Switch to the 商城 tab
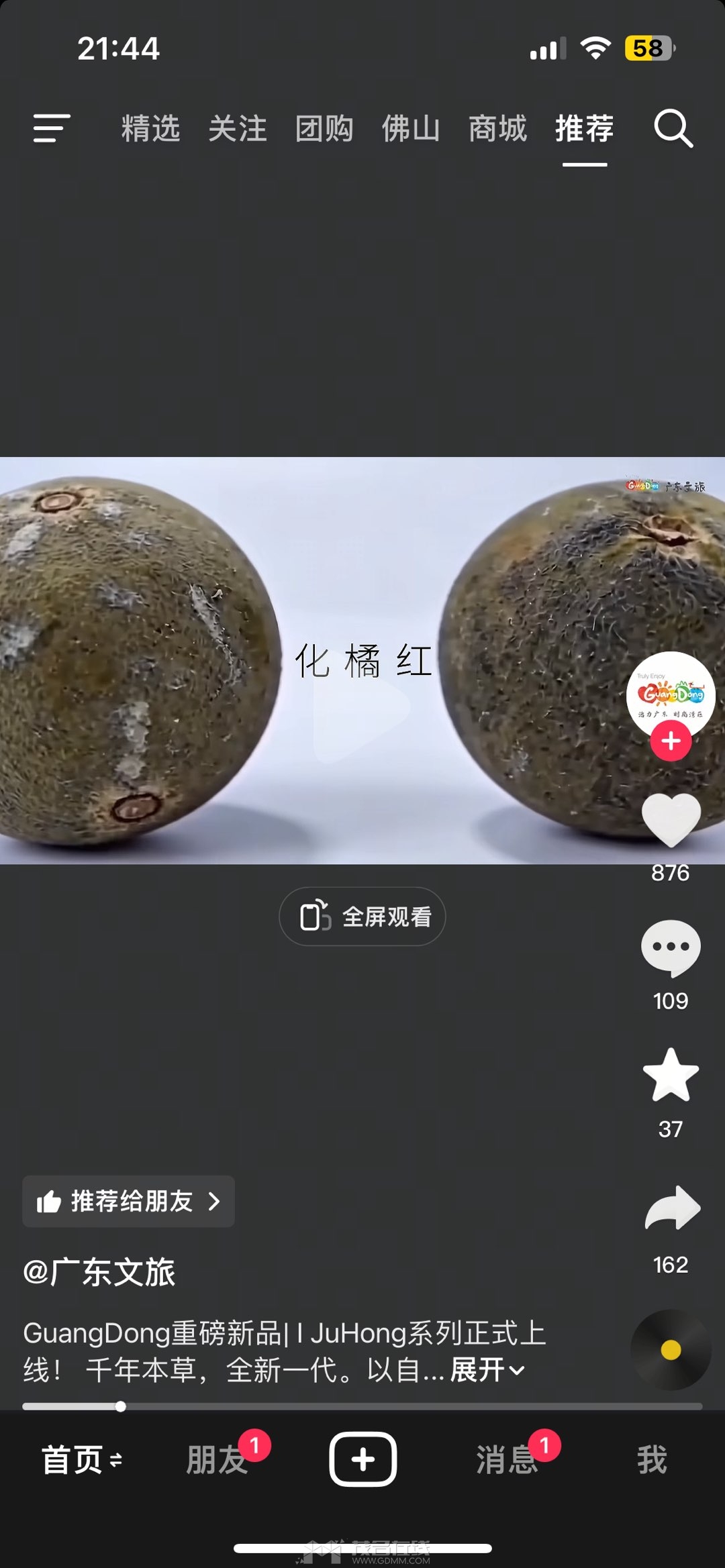Image resolution: width=725 pixels, height=1568 pixels. click(497, 128)
